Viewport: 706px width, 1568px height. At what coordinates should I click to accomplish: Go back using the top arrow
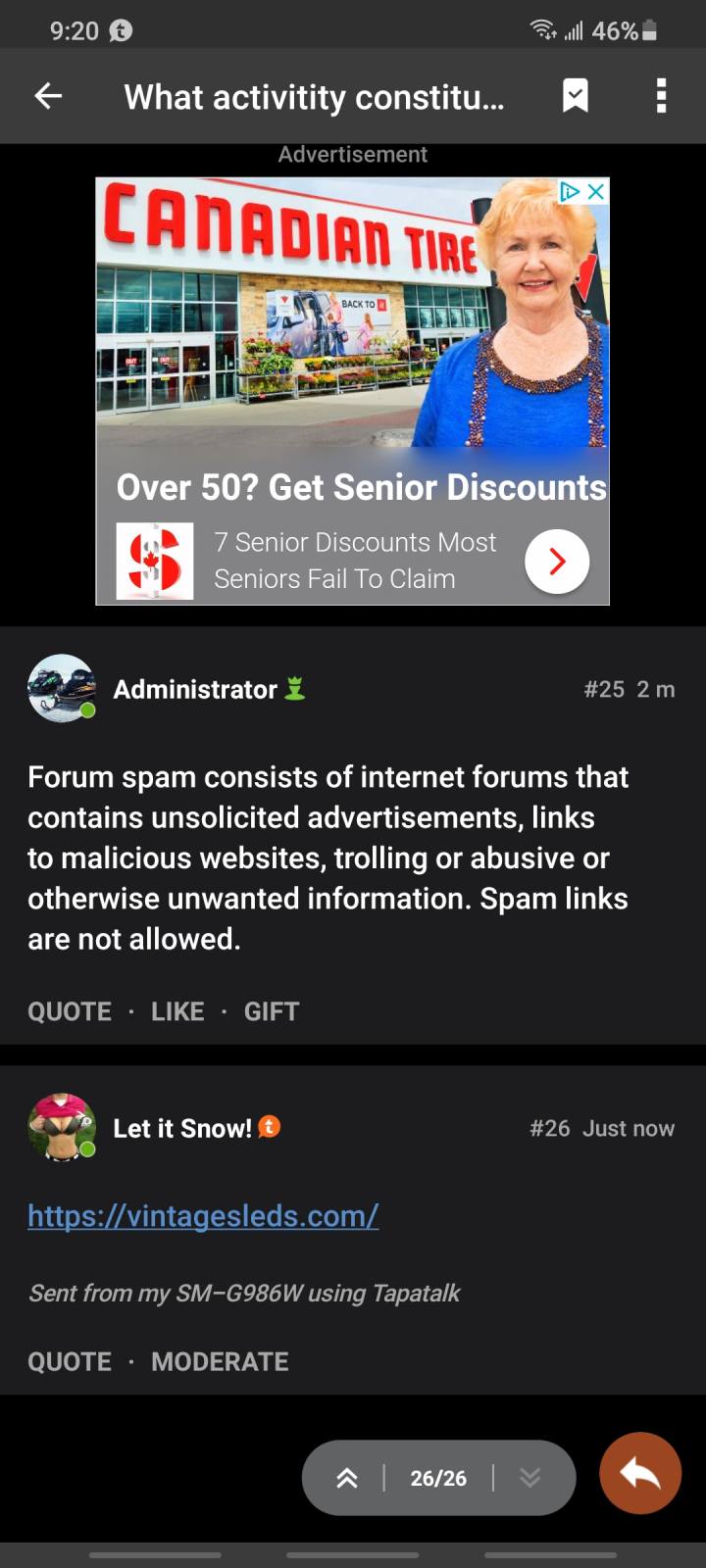(48, 96)
